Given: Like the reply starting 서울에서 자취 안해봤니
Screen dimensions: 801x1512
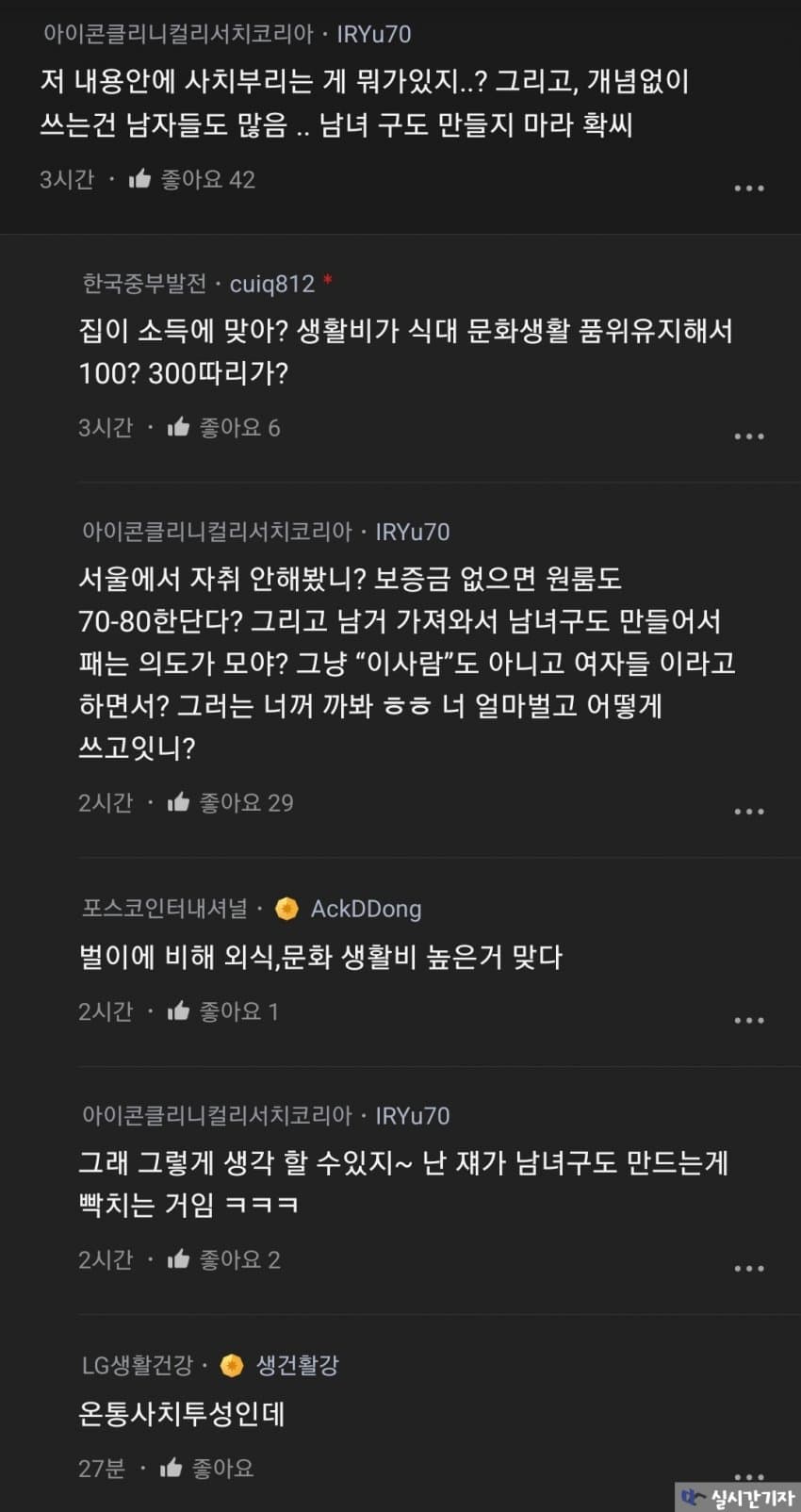Looking at the screenshot, I should tap(179, 803).
